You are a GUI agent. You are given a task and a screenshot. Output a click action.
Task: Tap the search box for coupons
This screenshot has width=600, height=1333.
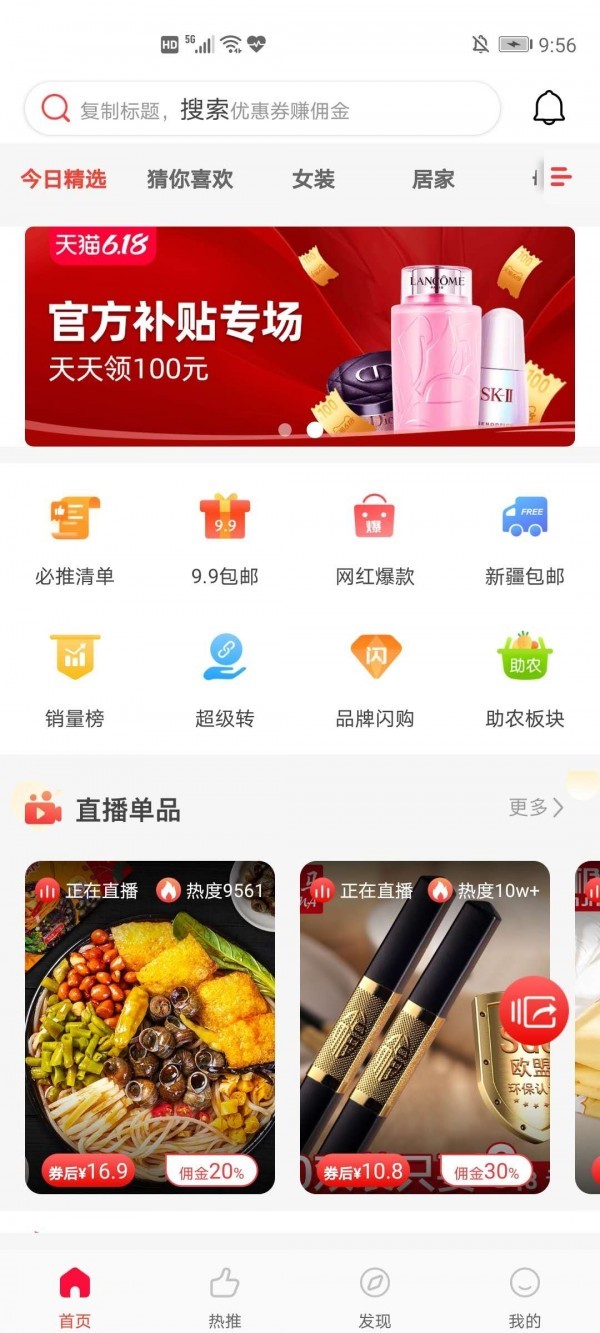[x=260, y=109]
